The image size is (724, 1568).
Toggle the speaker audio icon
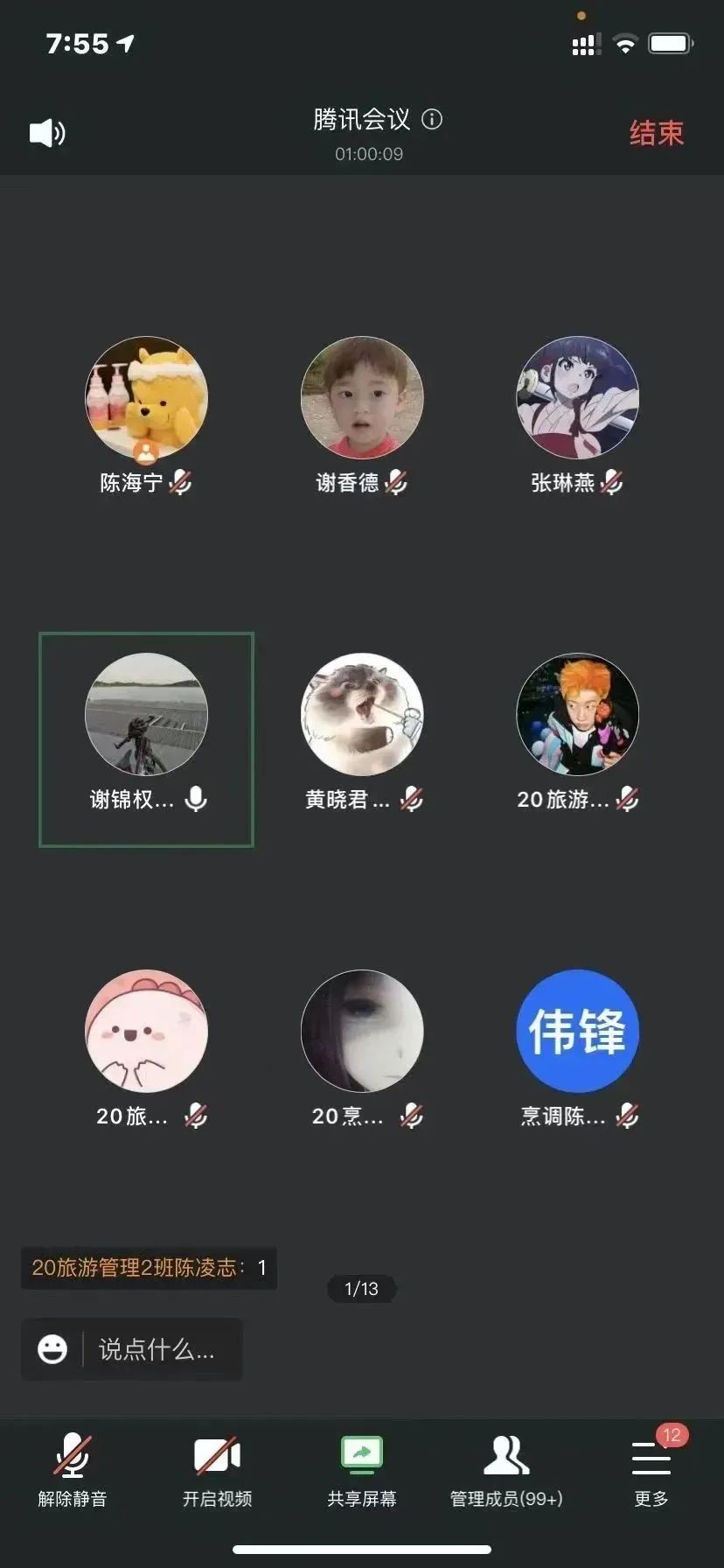coord(48,133)
